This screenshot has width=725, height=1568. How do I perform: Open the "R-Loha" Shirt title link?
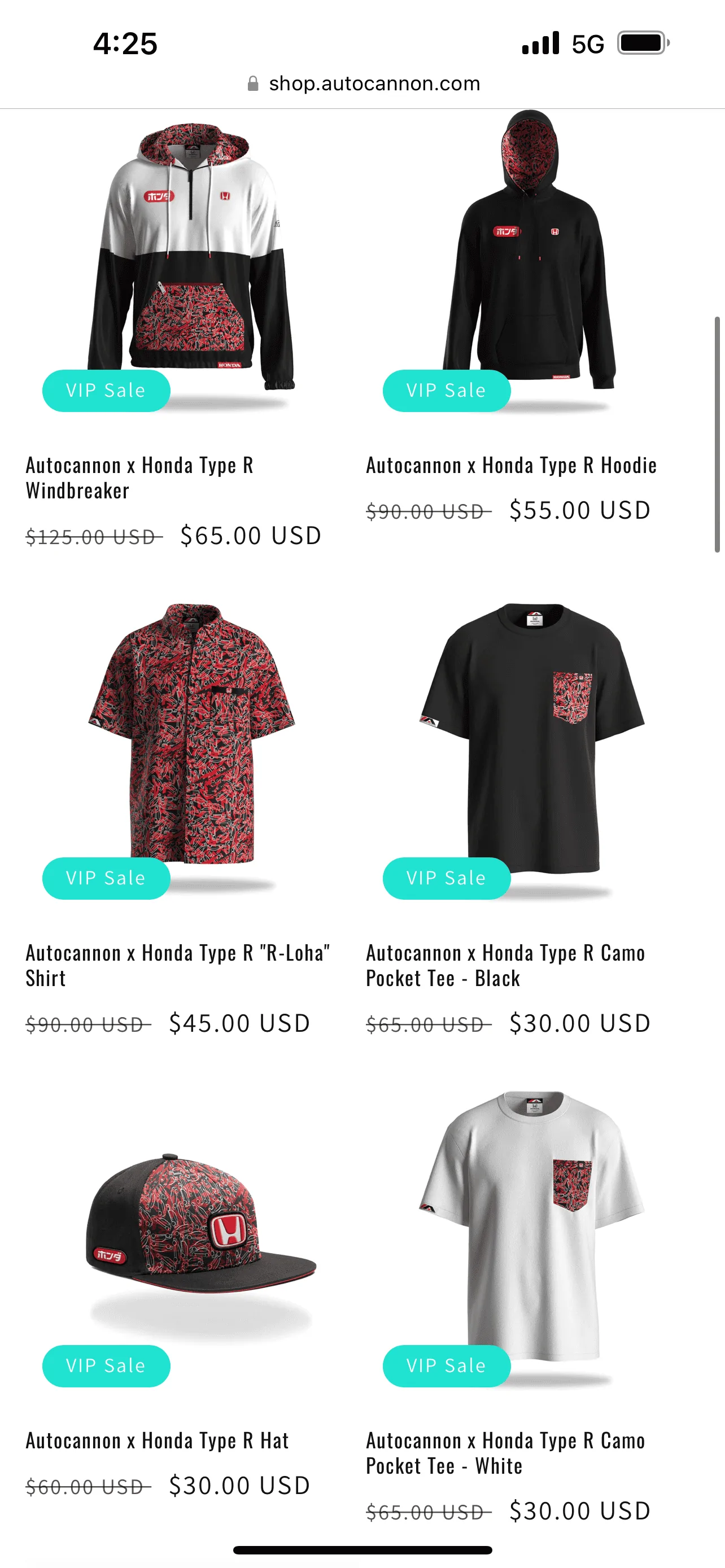click(x=177, y=965)
